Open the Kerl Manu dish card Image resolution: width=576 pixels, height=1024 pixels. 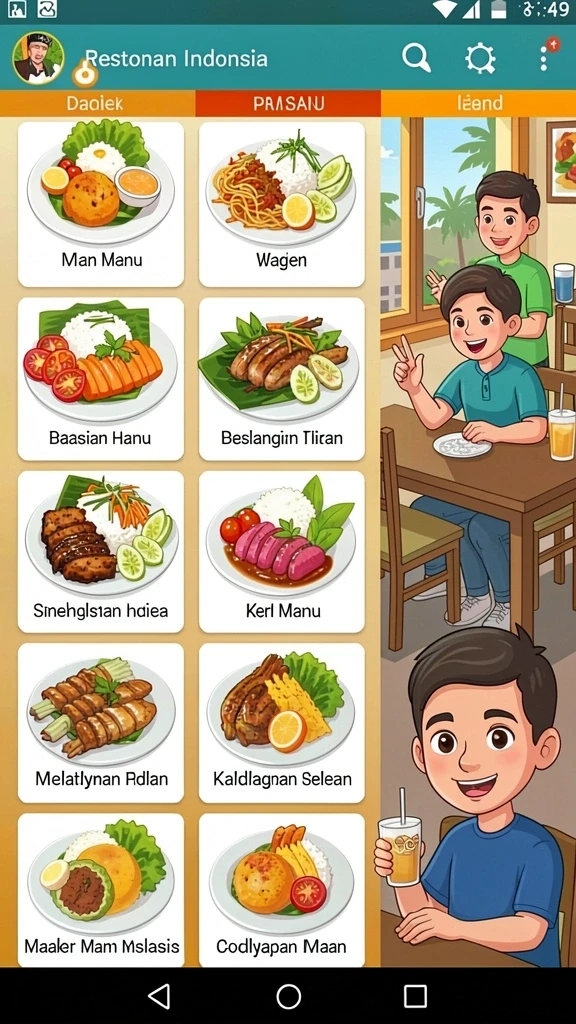(281, 552)
